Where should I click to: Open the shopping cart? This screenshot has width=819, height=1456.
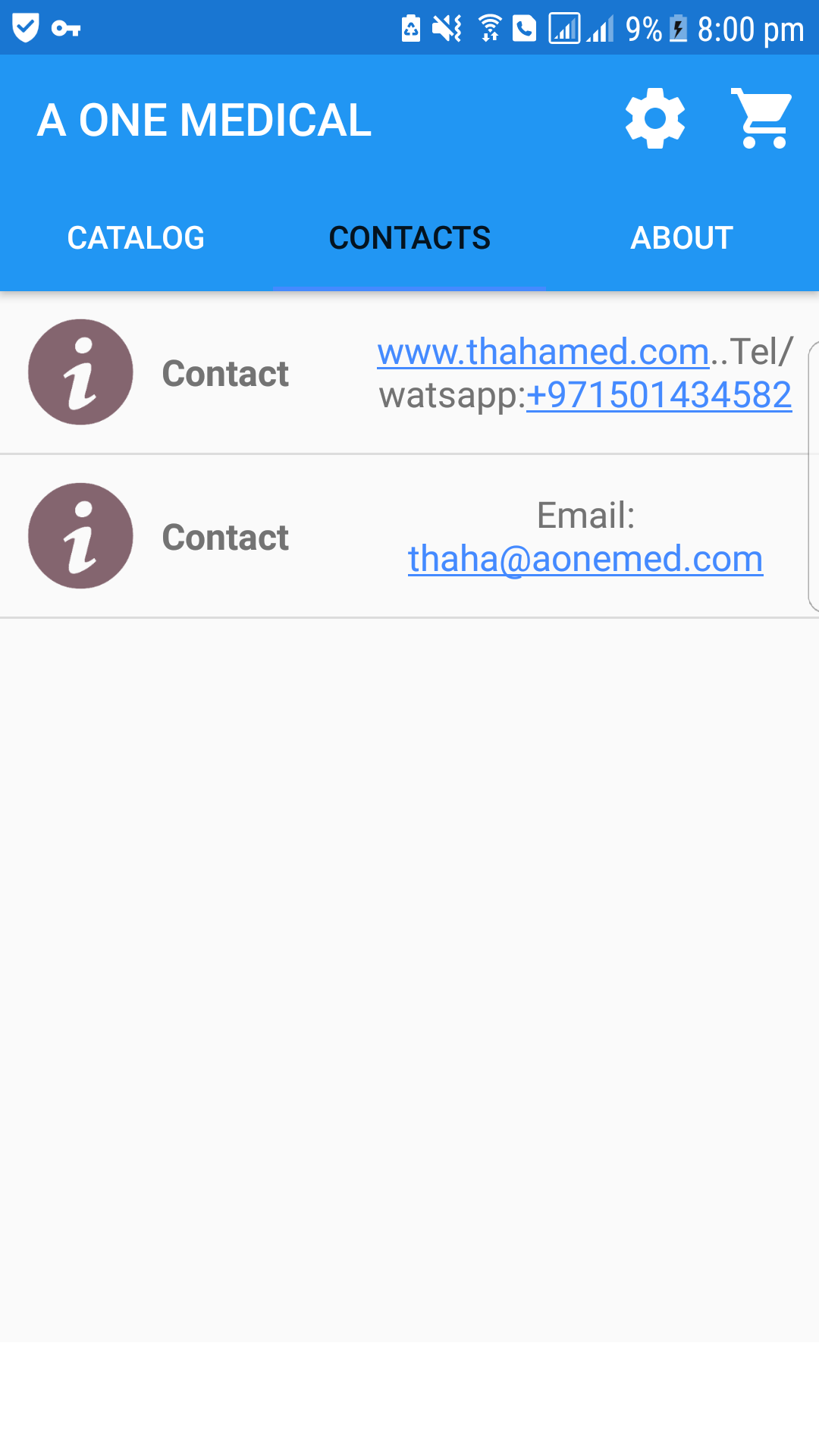761,119
